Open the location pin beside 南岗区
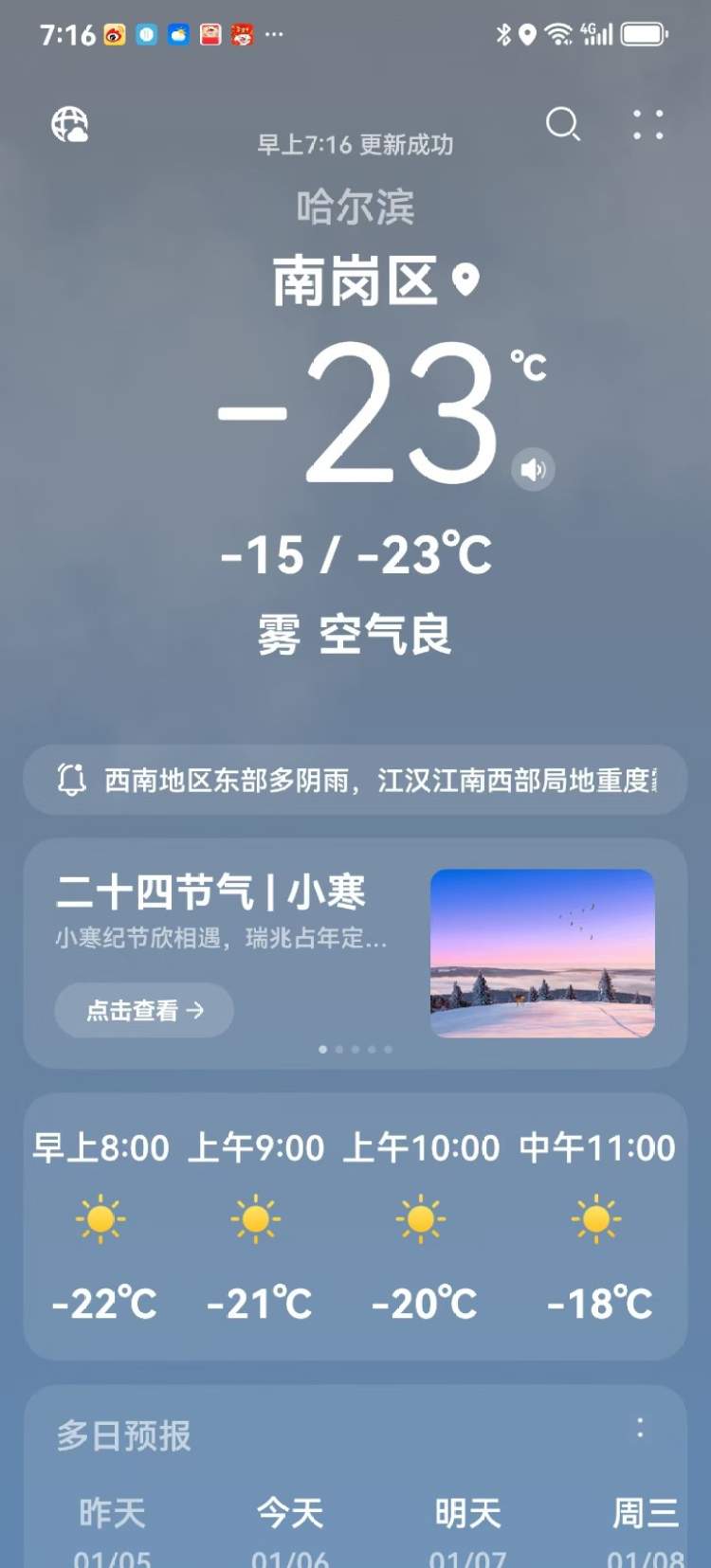The width and height of the screenshot is (711, 1568). click(x=465, y=279)
